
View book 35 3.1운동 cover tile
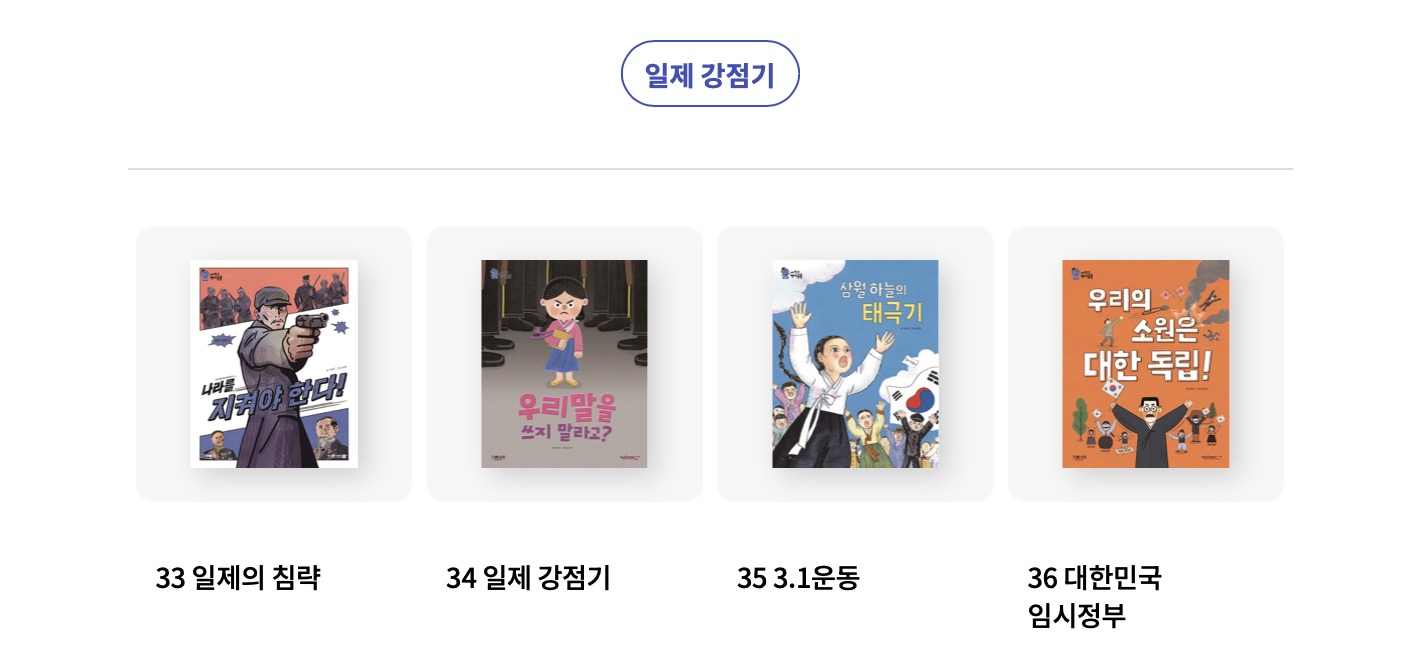pyautogui.click(x=855, y=364)
